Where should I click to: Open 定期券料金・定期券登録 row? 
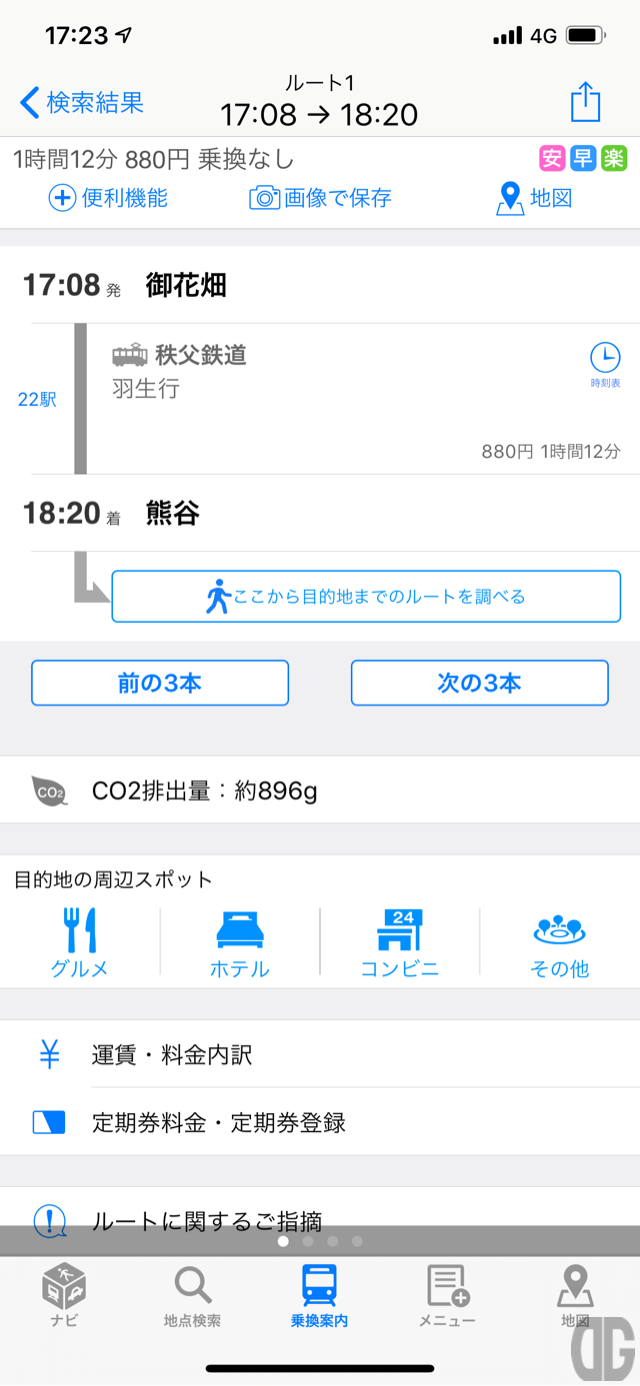pyautogui.click(x=320, y=1122)
